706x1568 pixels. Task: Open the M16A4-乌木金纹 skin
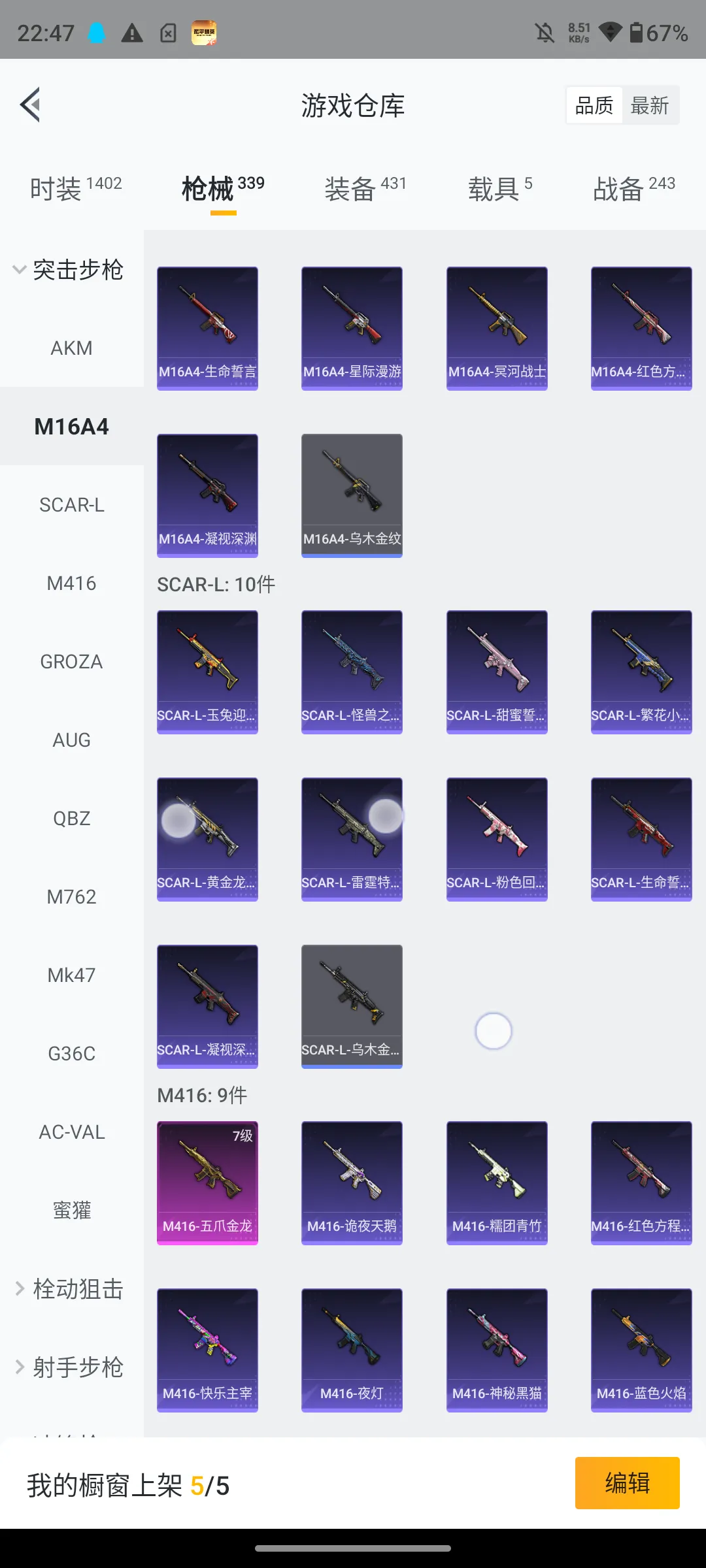[x=352, y=495]
